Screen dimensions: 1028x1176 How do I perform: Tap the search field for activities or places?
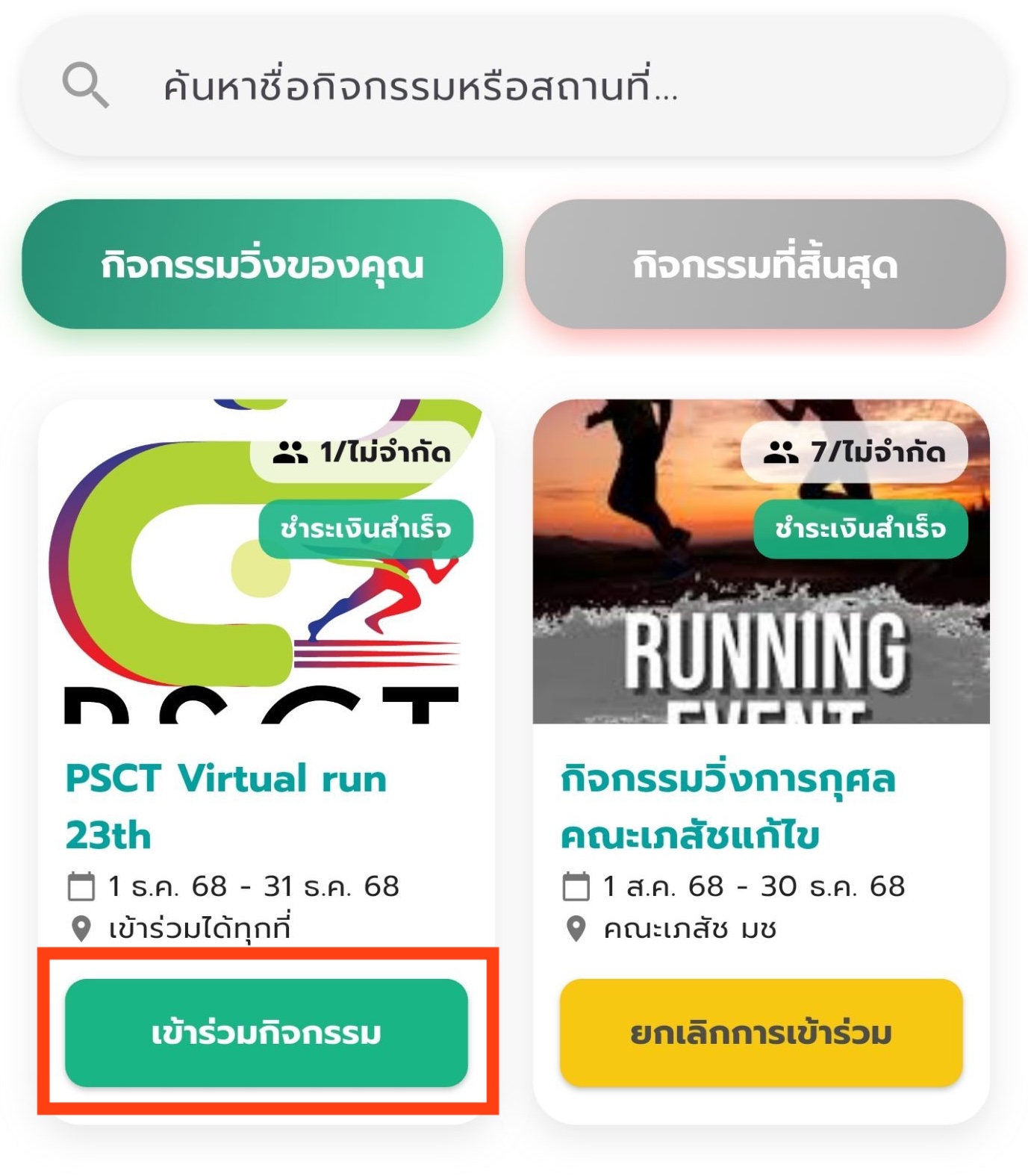(x=514, y=87)
